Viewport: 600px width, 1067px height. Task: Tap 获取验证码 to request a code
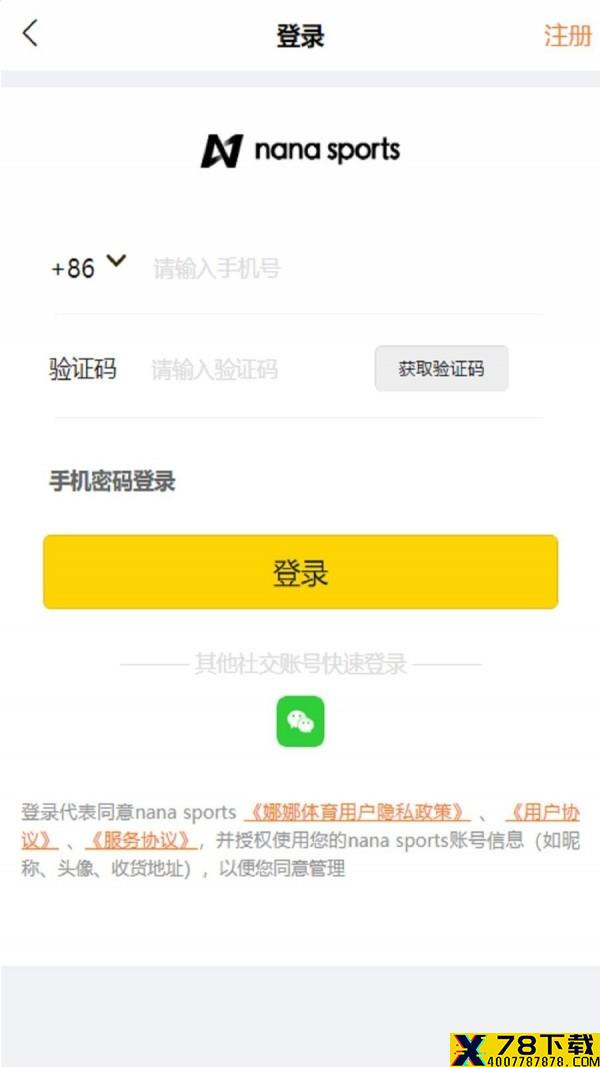tap(441, 369)
